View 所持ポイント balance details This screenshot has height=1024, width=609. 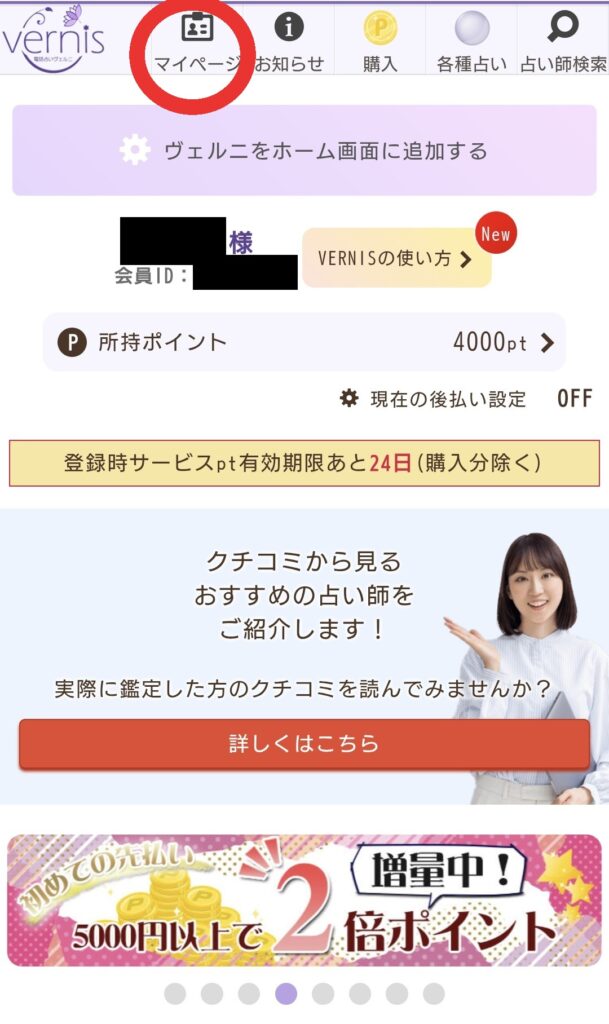point(304,342)
